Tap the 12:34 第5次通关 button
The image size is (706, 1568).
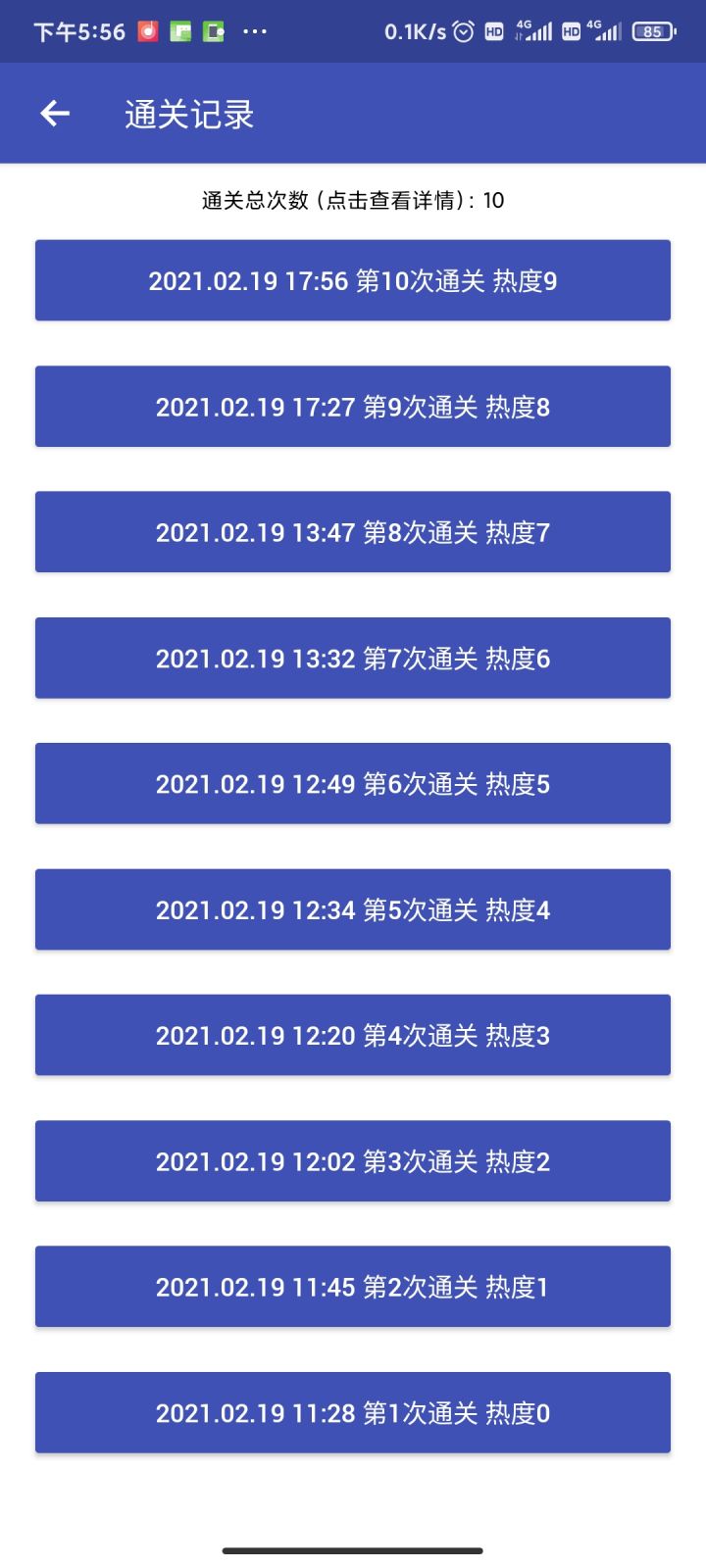(353, 909)
